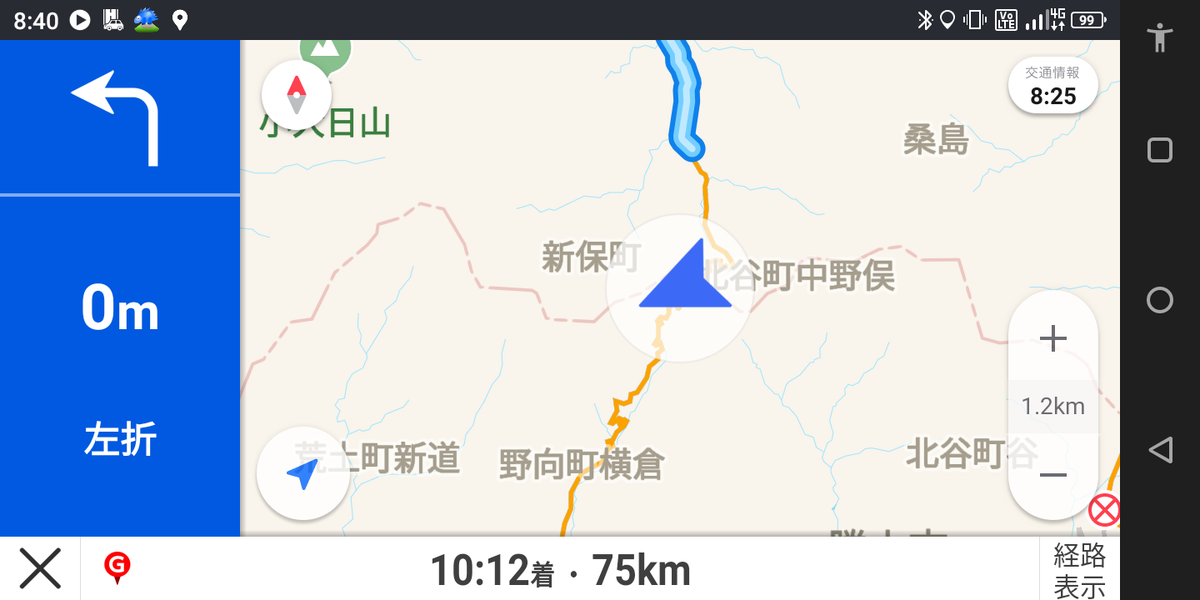
Task: Tap the compass to reset map orientation
Action: pyautogui.click(x=296, y=95)
